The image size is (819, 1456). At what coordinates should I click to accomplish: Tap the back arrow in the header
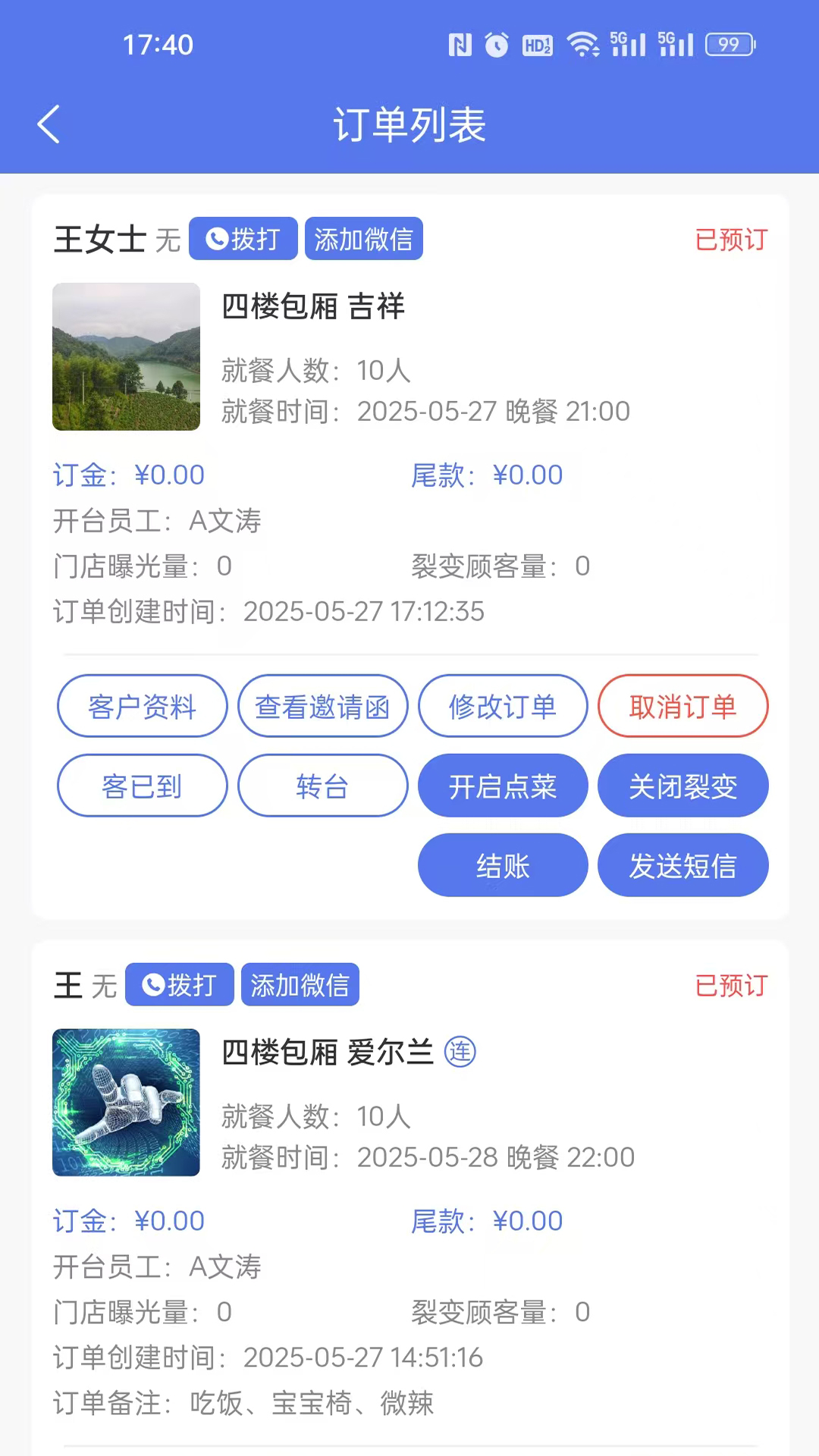click(x=49, y=124)
